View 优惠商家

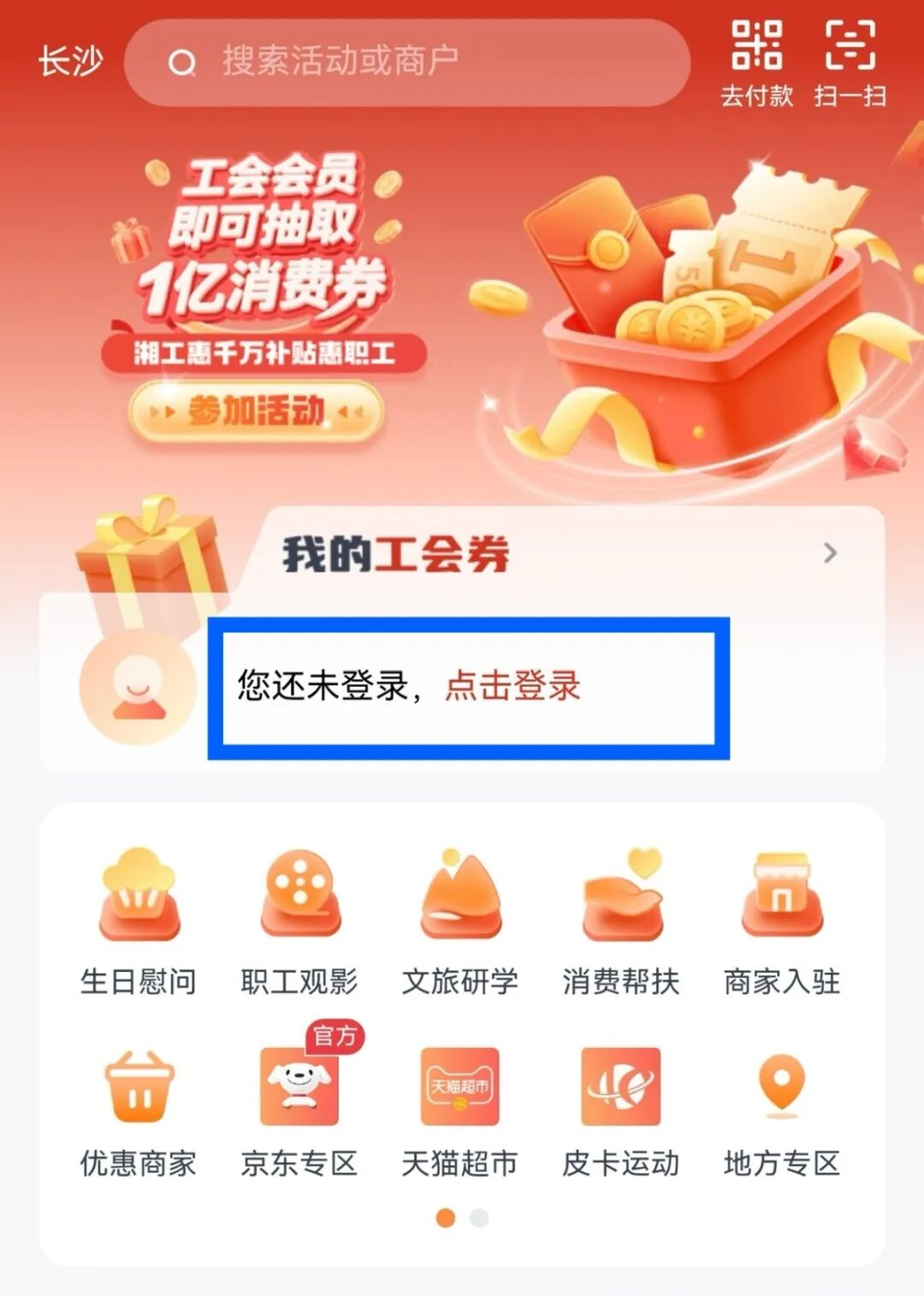[x=139, y=1112]
